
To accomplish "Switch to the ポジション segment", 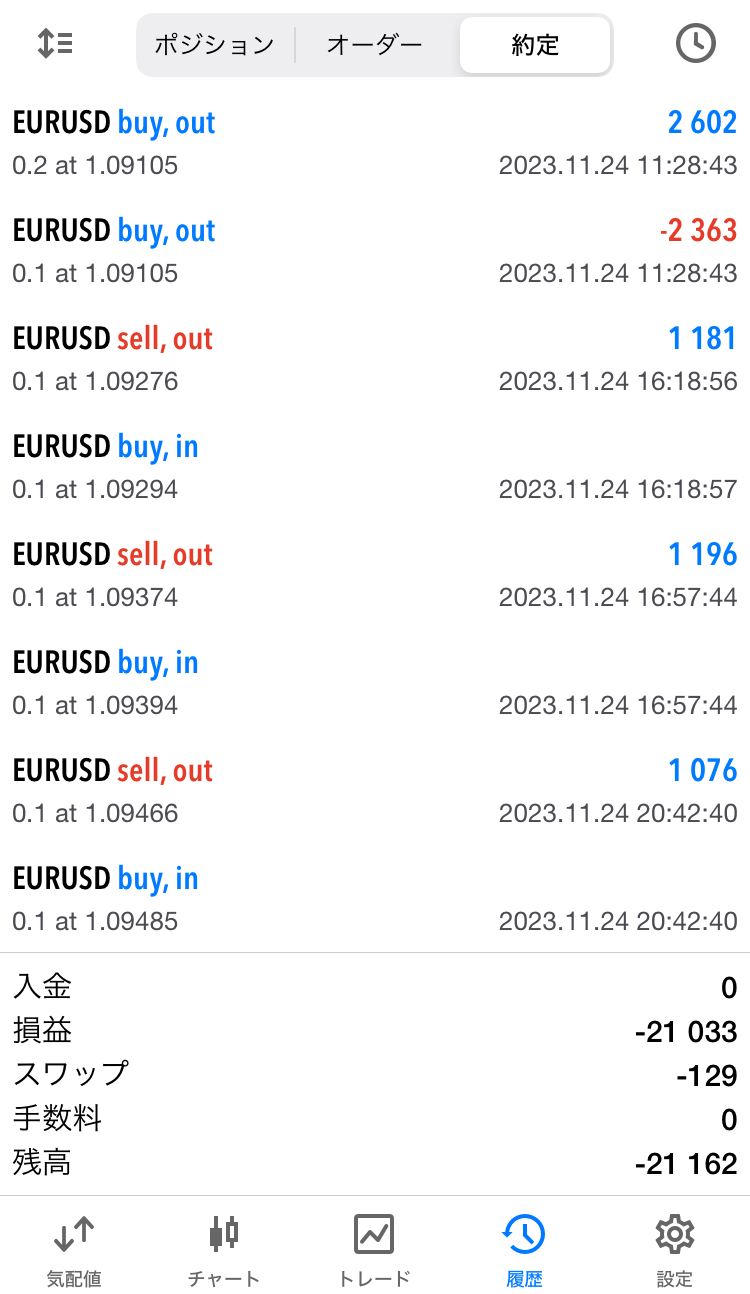I will [214, 45].
